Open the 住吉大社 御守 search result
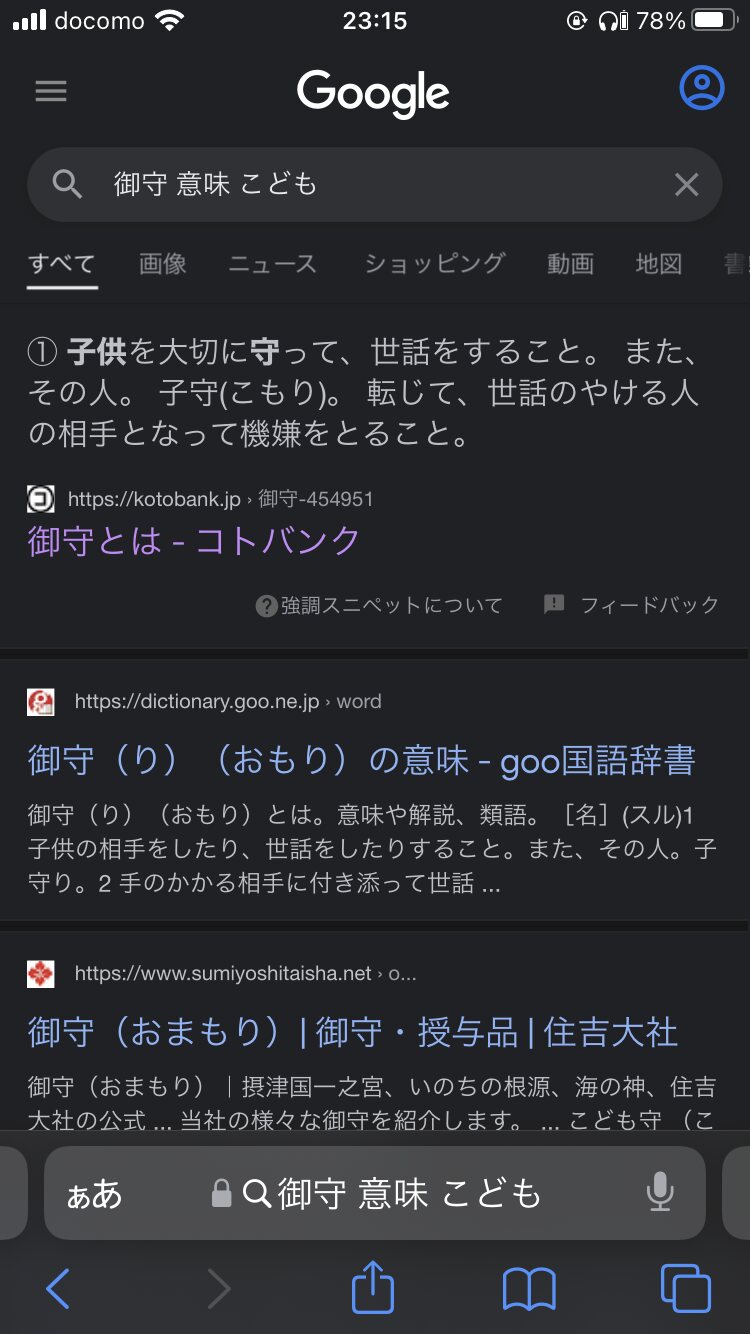 [353, 1033]
